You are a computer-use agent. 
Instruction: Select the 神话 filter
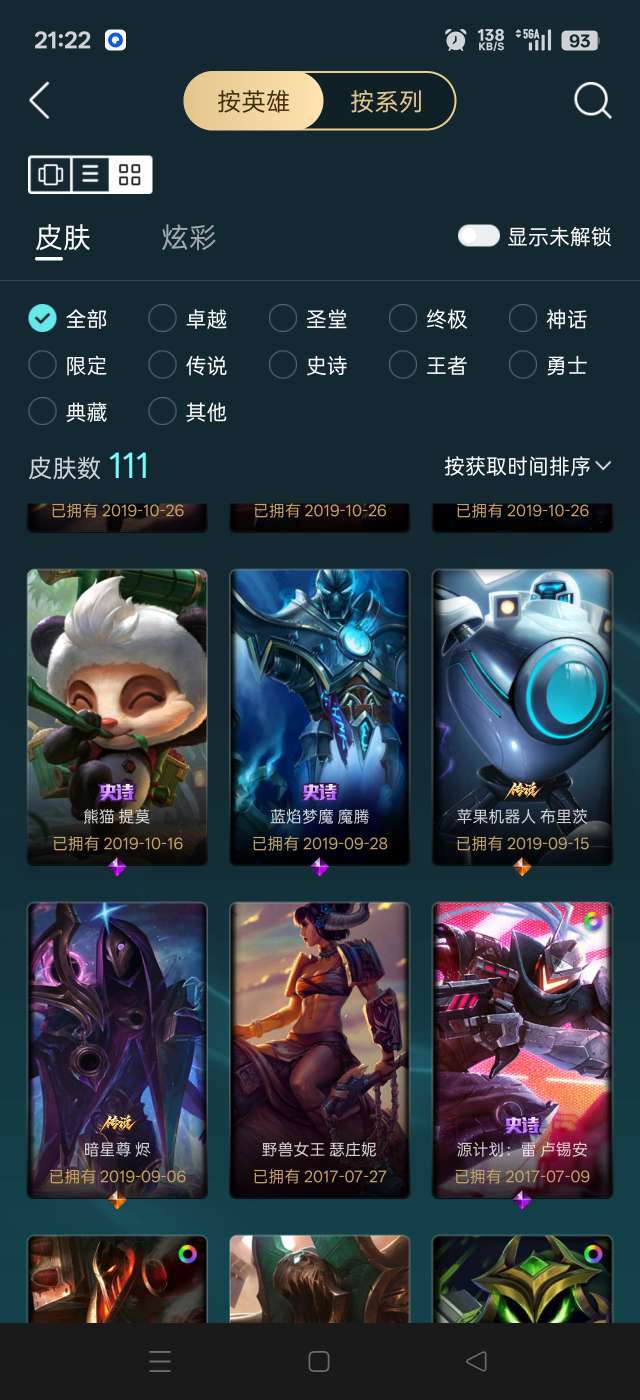548,319
